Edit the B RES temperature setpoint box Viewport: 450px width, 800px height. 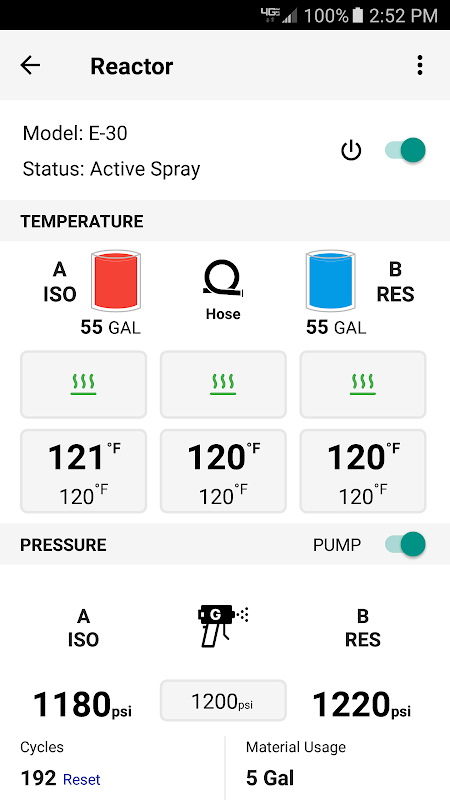tap(363, 471)
